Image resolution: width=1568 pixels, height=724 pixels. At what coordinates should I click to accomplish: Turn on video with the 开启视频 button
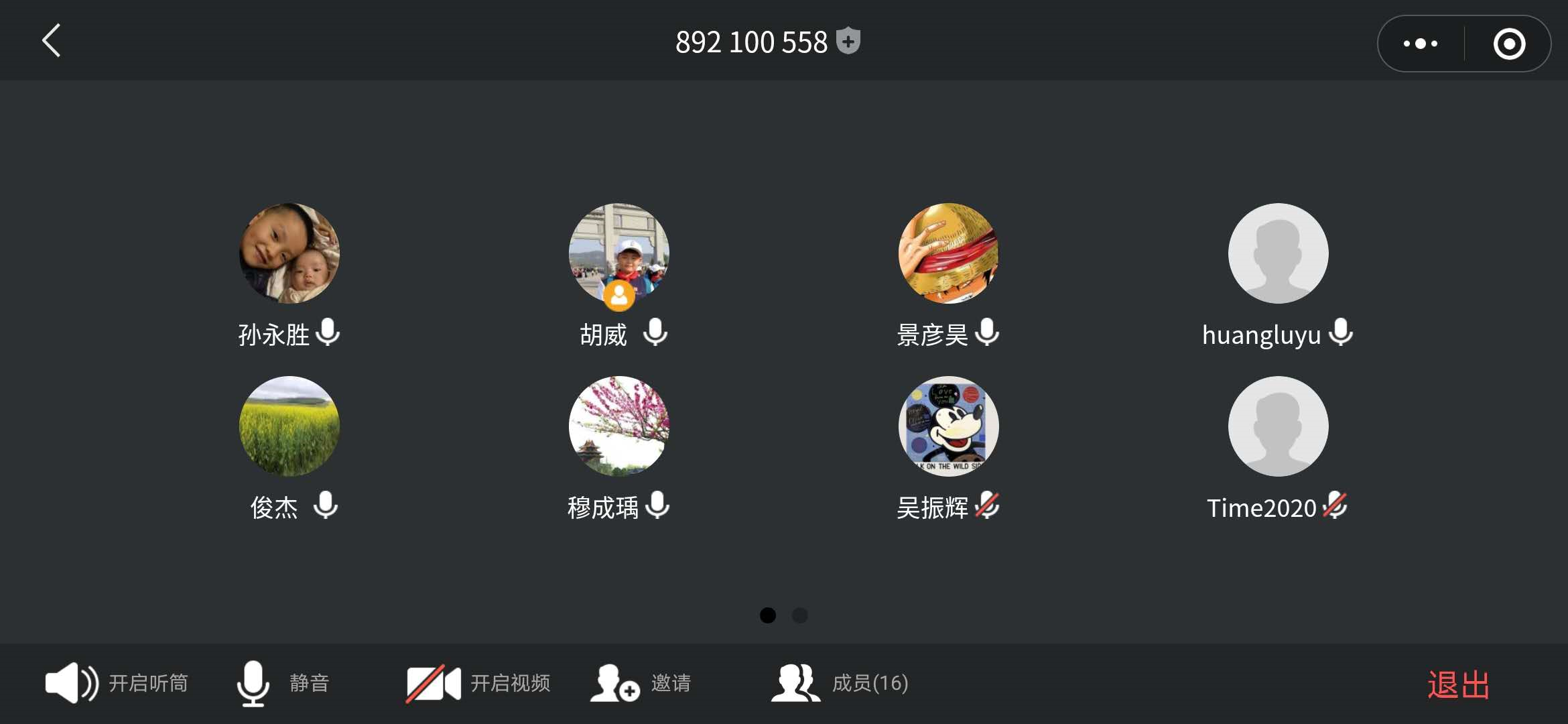point(477,683)
